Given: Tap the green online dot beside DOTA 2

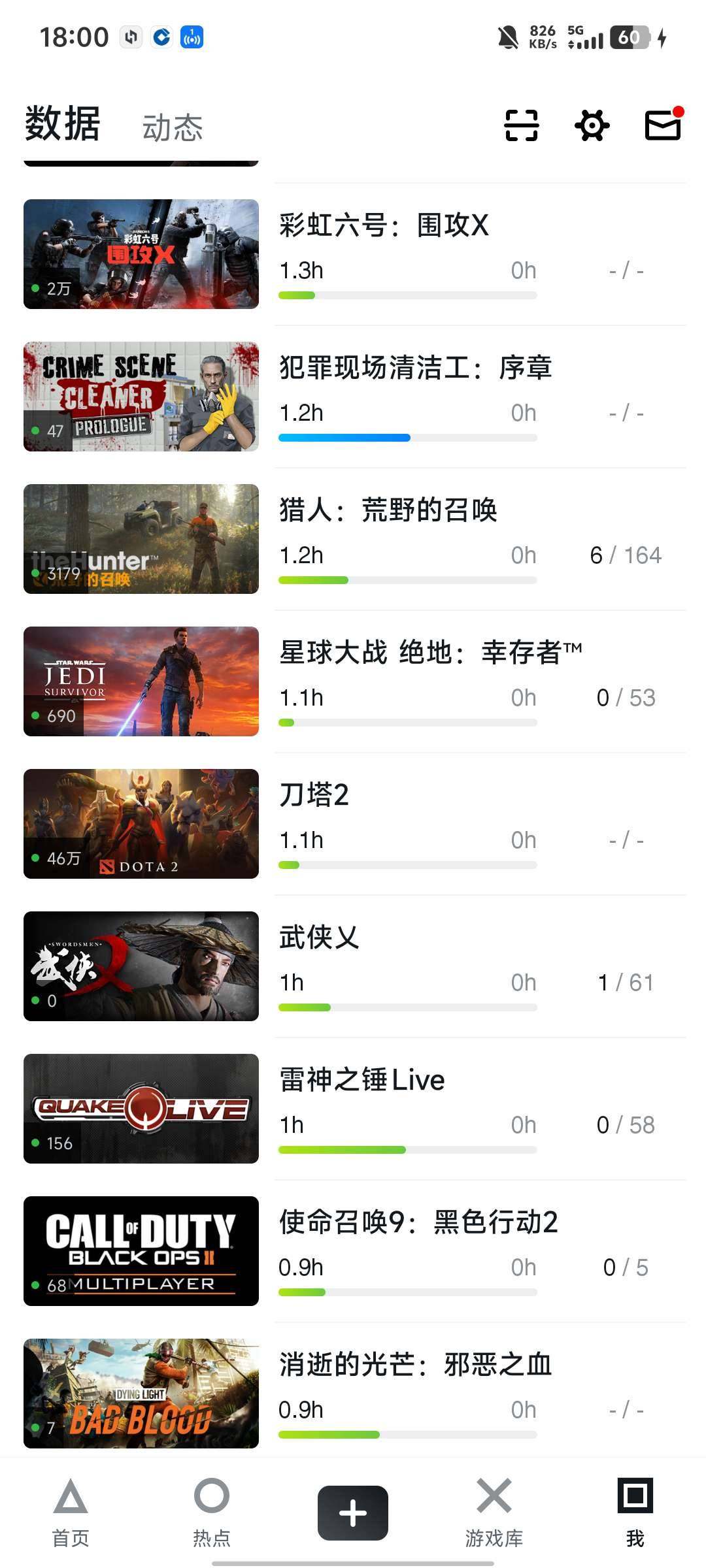Looking at the screenshot, I should (x=36, y=857).
